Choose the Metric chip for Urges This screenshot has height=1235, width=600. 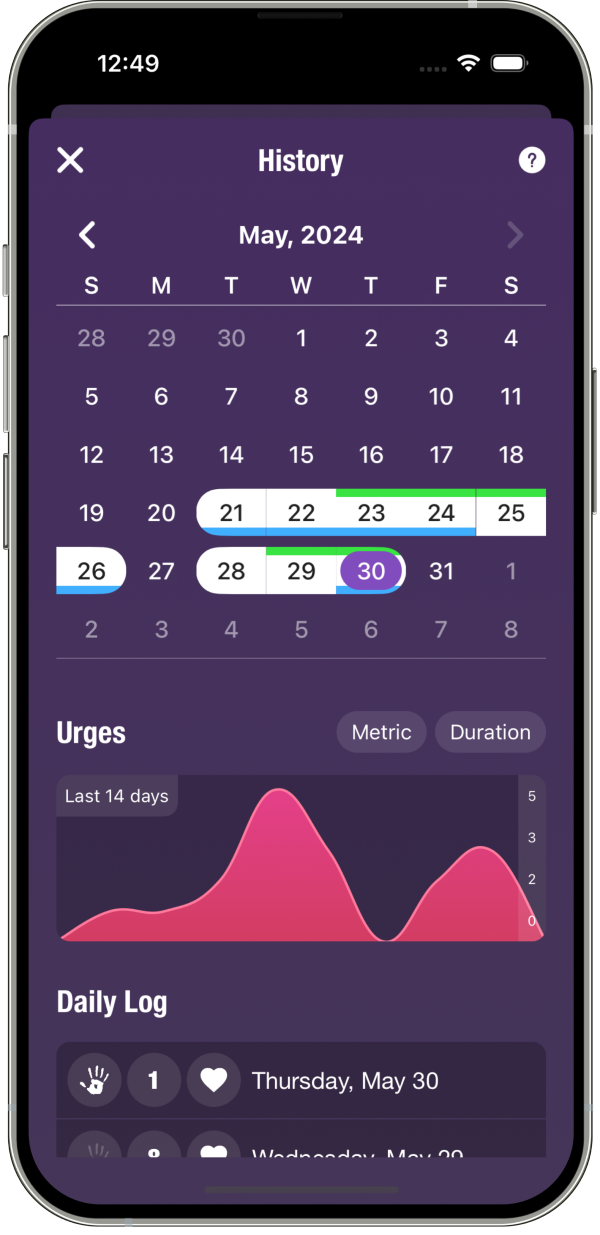pyautogui.click(x=381, y=732)
